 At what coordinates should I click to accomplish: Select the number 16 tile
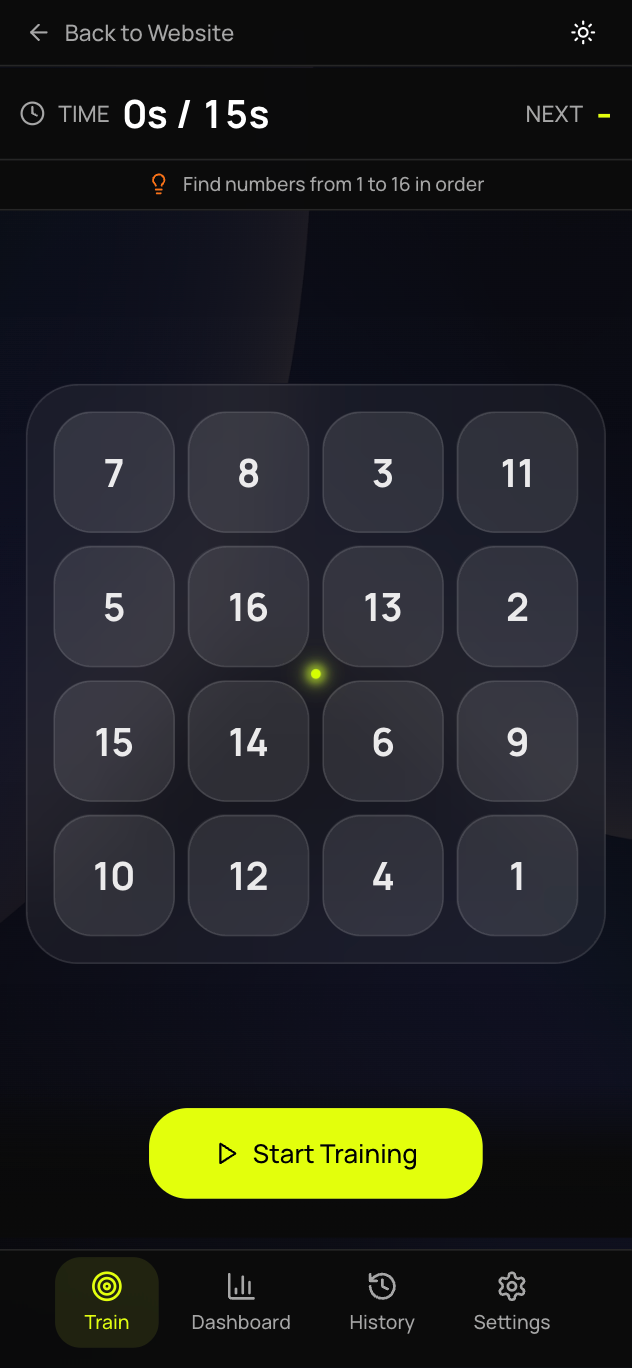pyautogui.click(x=248, y=607)
